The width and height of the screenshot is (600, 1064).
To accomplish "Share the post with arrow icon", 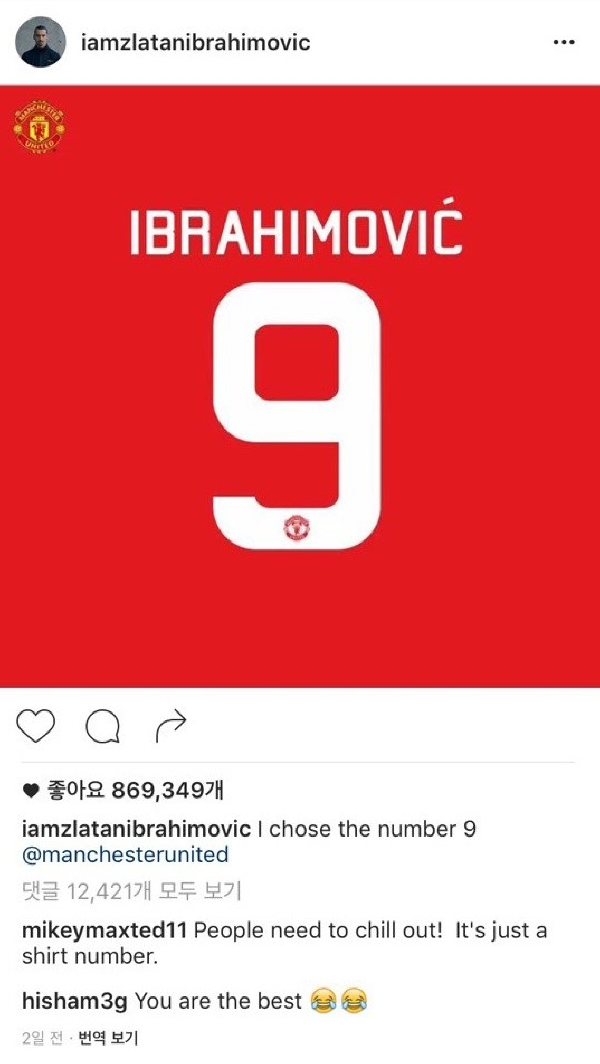I will [x=171, y=727].
